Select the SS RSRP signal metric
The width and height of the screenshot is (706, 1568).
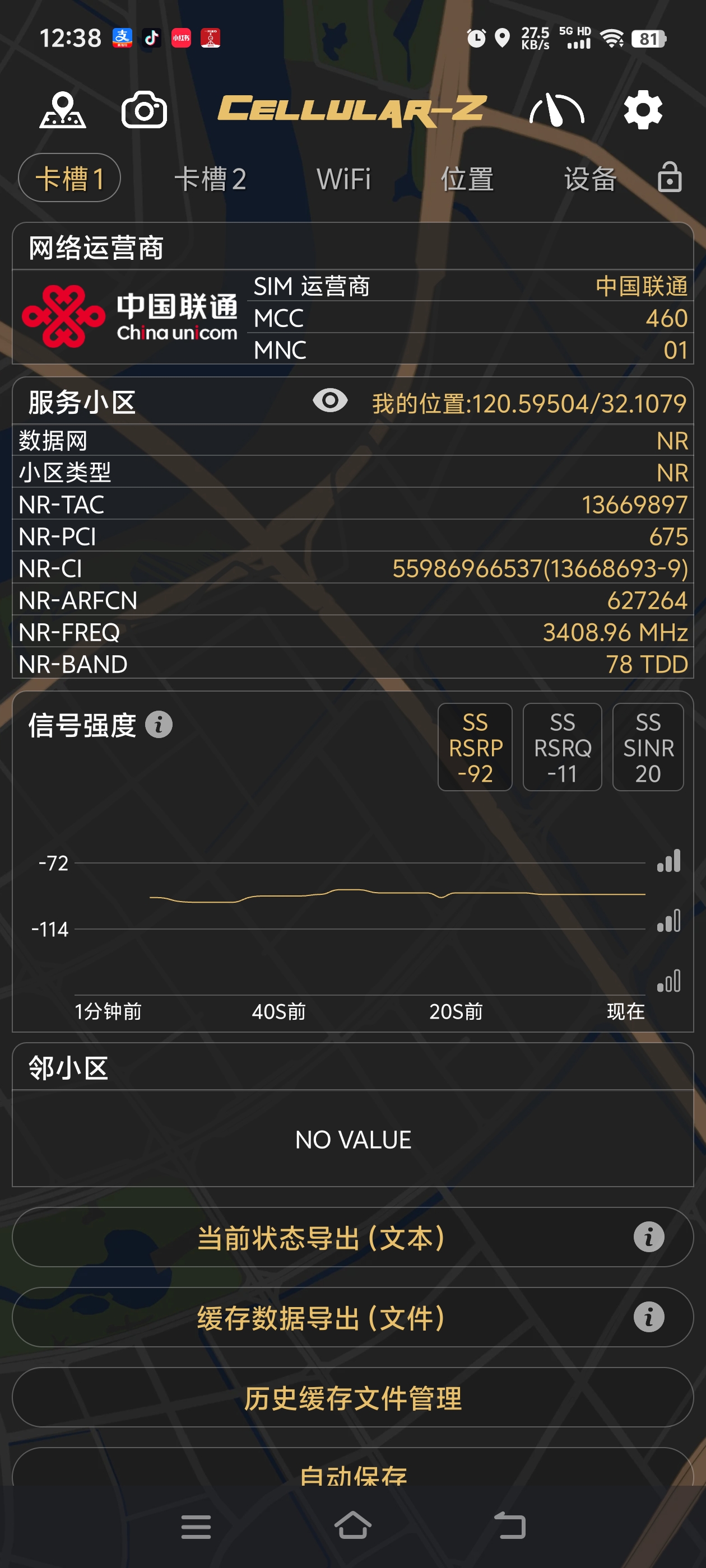[475, 747]
